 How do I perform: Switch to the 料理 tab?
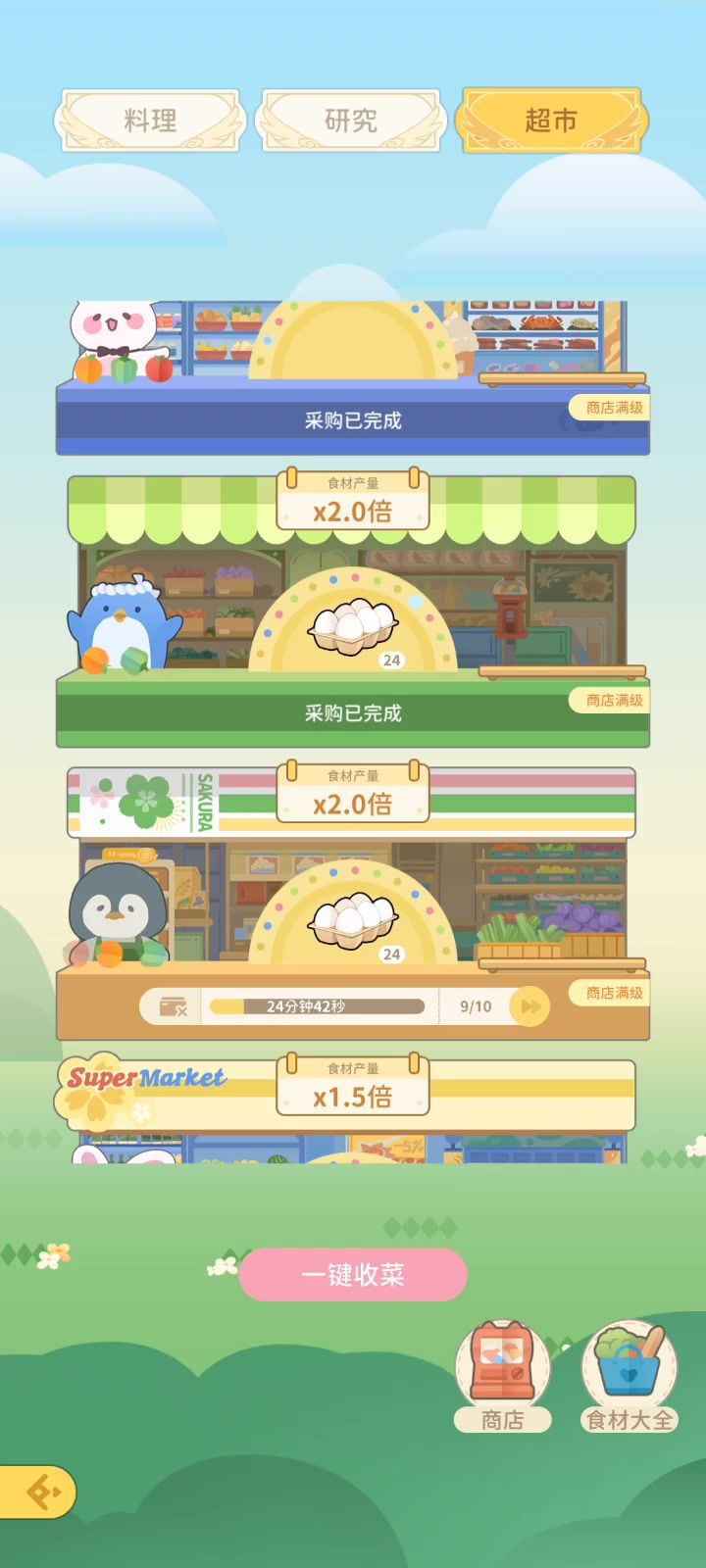point(150,121)
